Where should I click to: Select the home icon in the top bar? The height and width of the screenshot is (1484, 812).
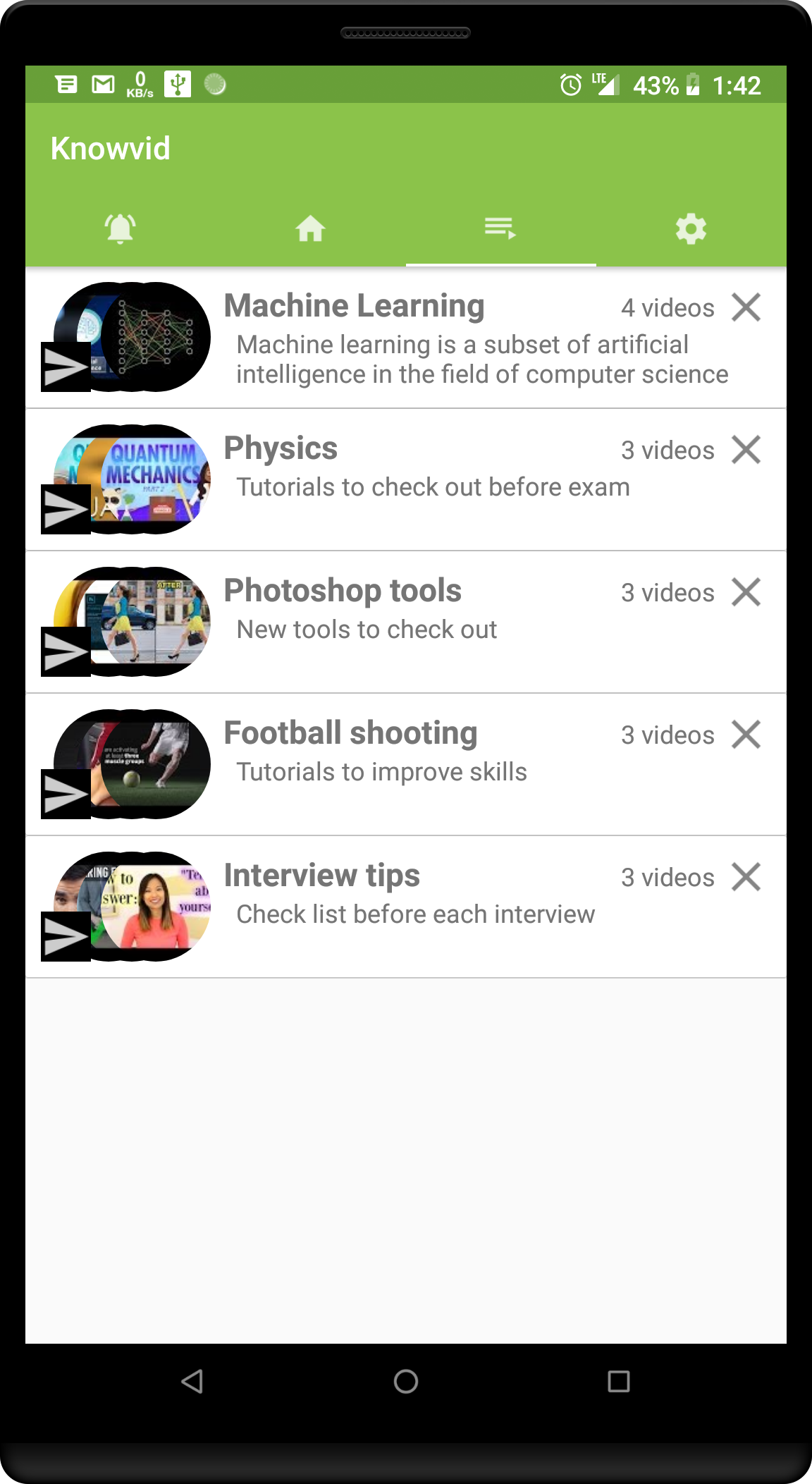pyautogui.click(x=310, y=228)
